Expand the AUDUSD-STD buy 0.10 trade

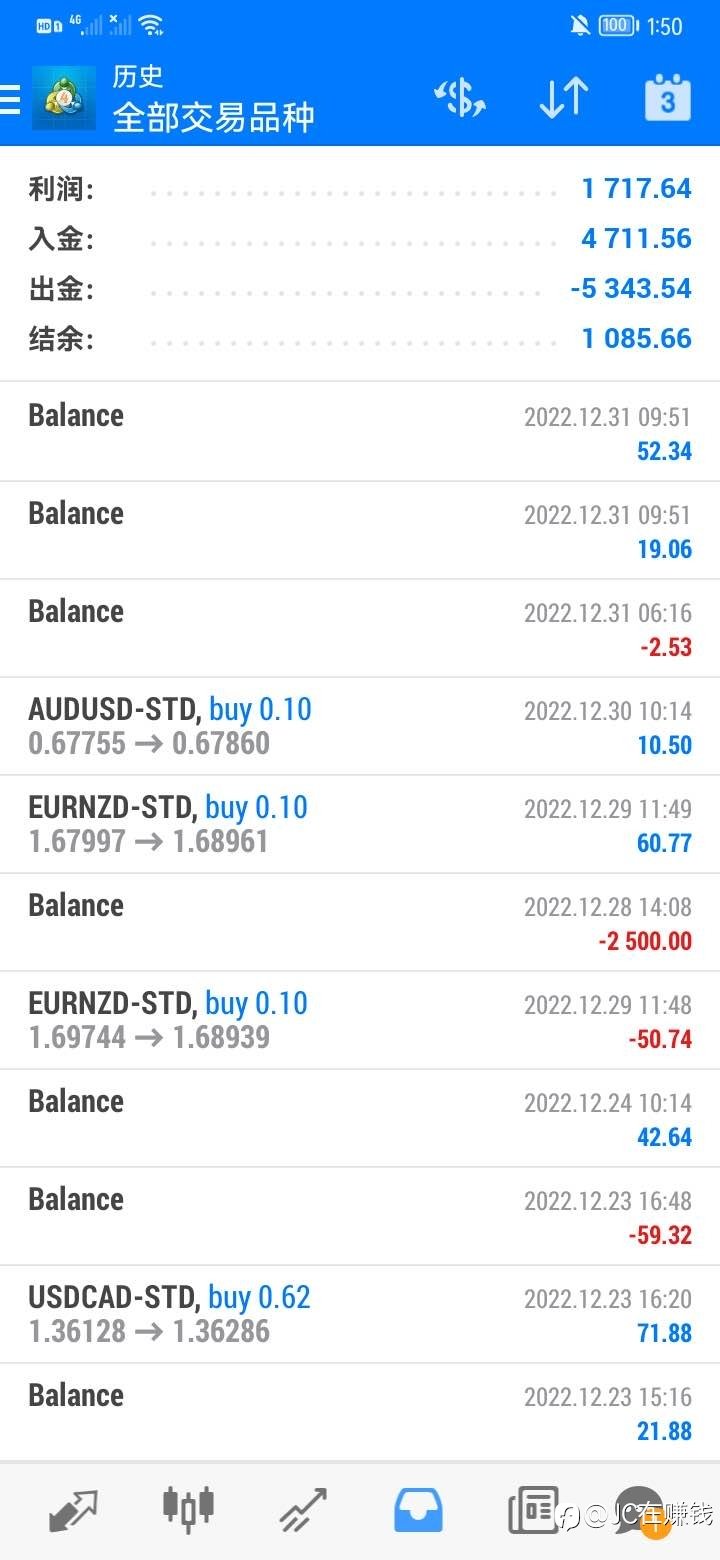360,726
